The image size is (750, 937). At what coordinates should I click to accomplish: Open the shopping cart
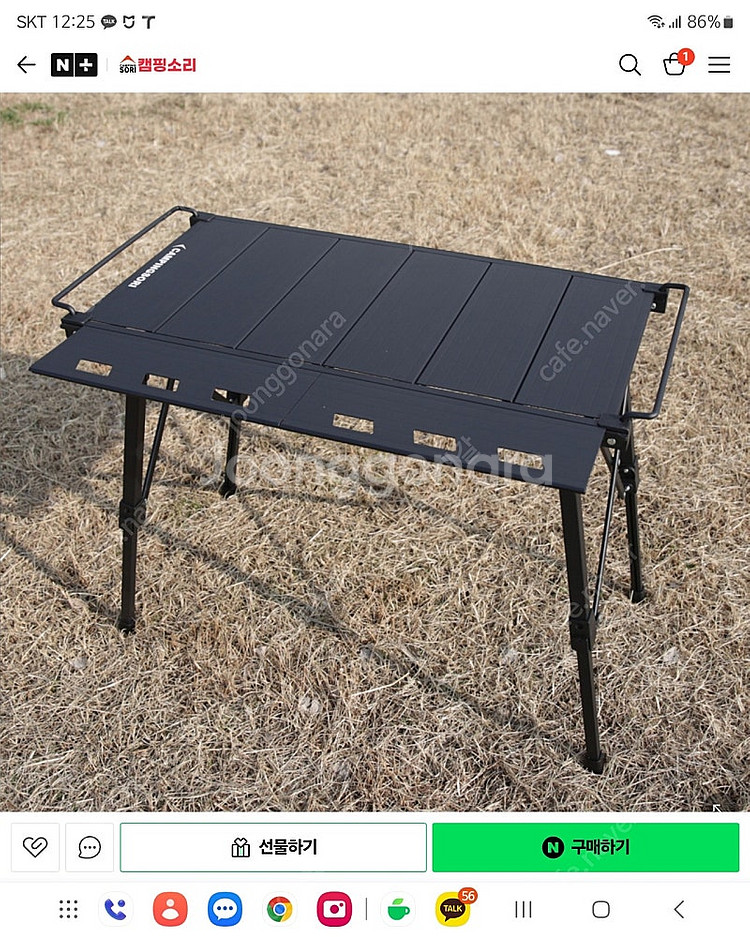[675, 65]
